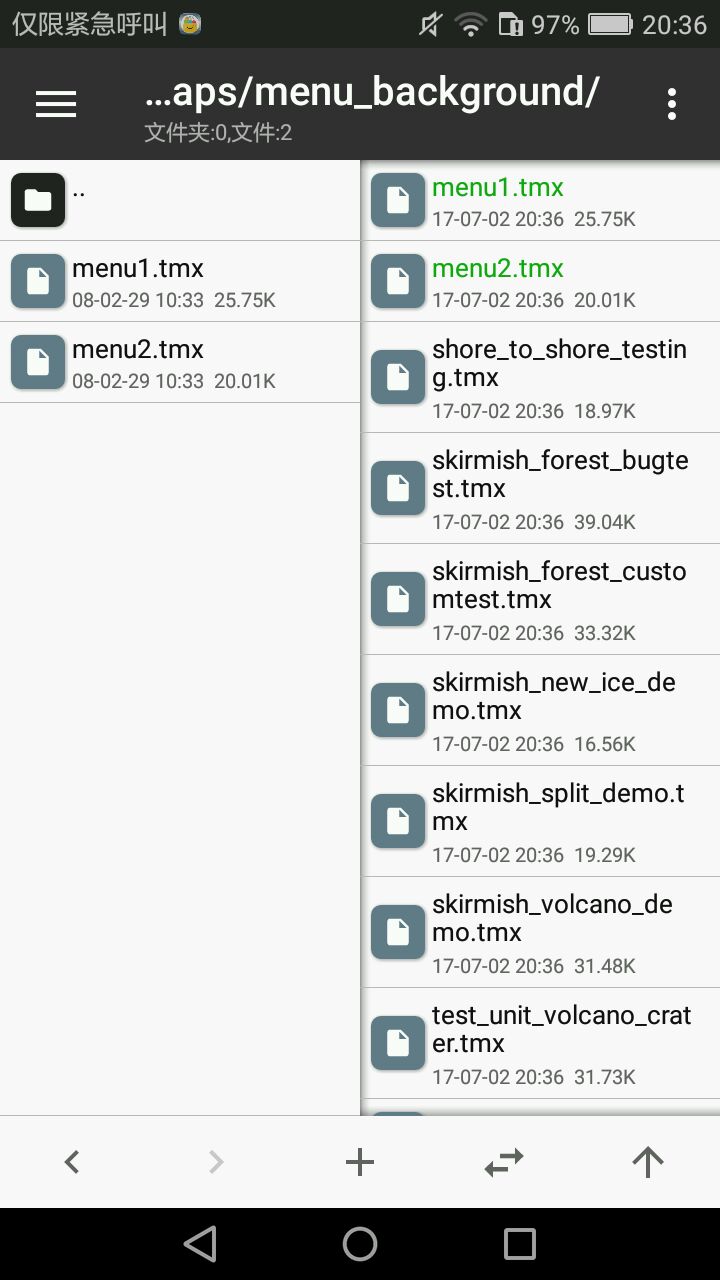Open the green menu1.tmx dated 17-07-02

pyautogui.click(x=540, y=200)
